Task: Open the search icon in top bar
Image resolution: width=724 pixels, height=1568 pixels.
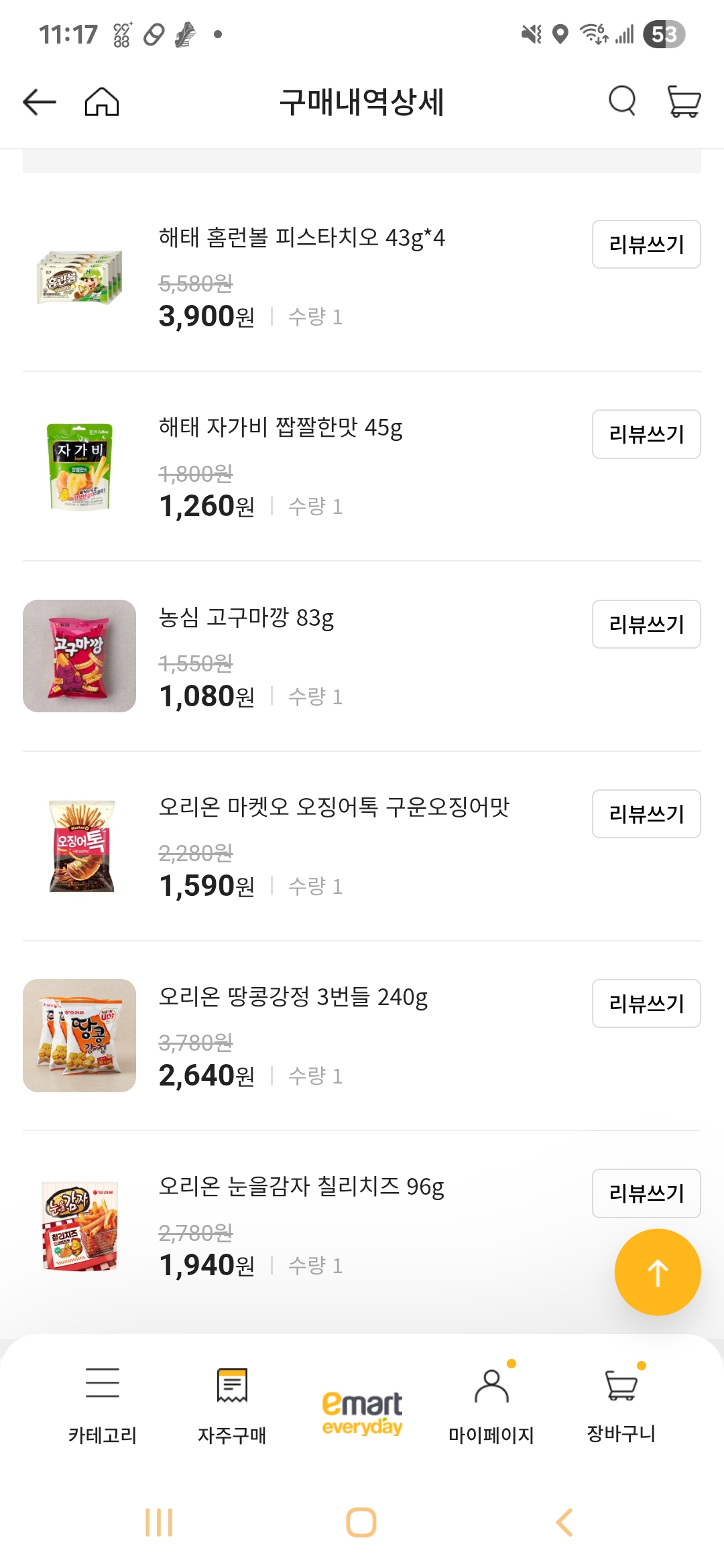Action: (x=621, y=102)
